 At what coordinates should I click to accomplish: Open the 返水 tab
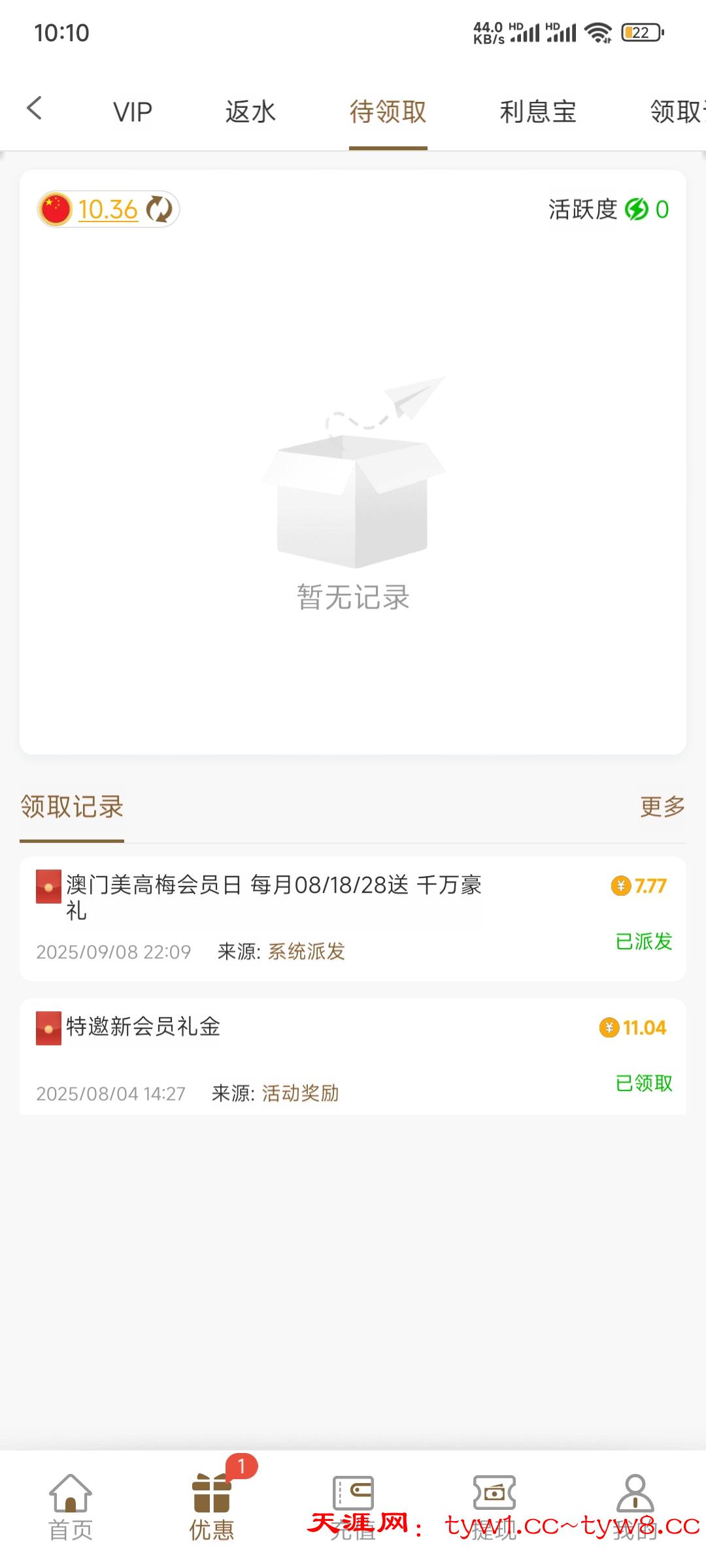point(250,112)
